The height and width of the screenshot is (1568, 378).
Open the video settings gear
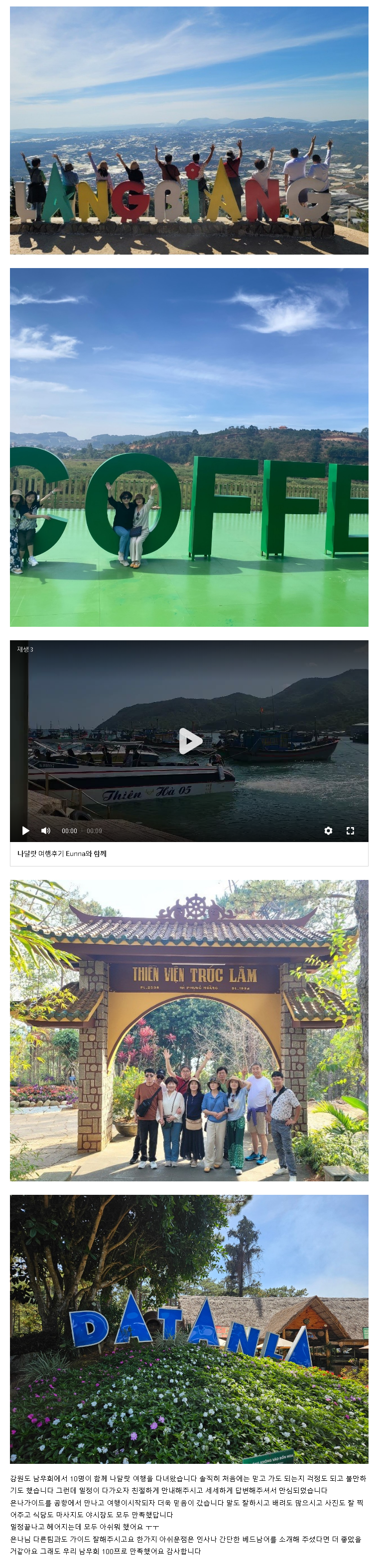click(x=328, y=830)
